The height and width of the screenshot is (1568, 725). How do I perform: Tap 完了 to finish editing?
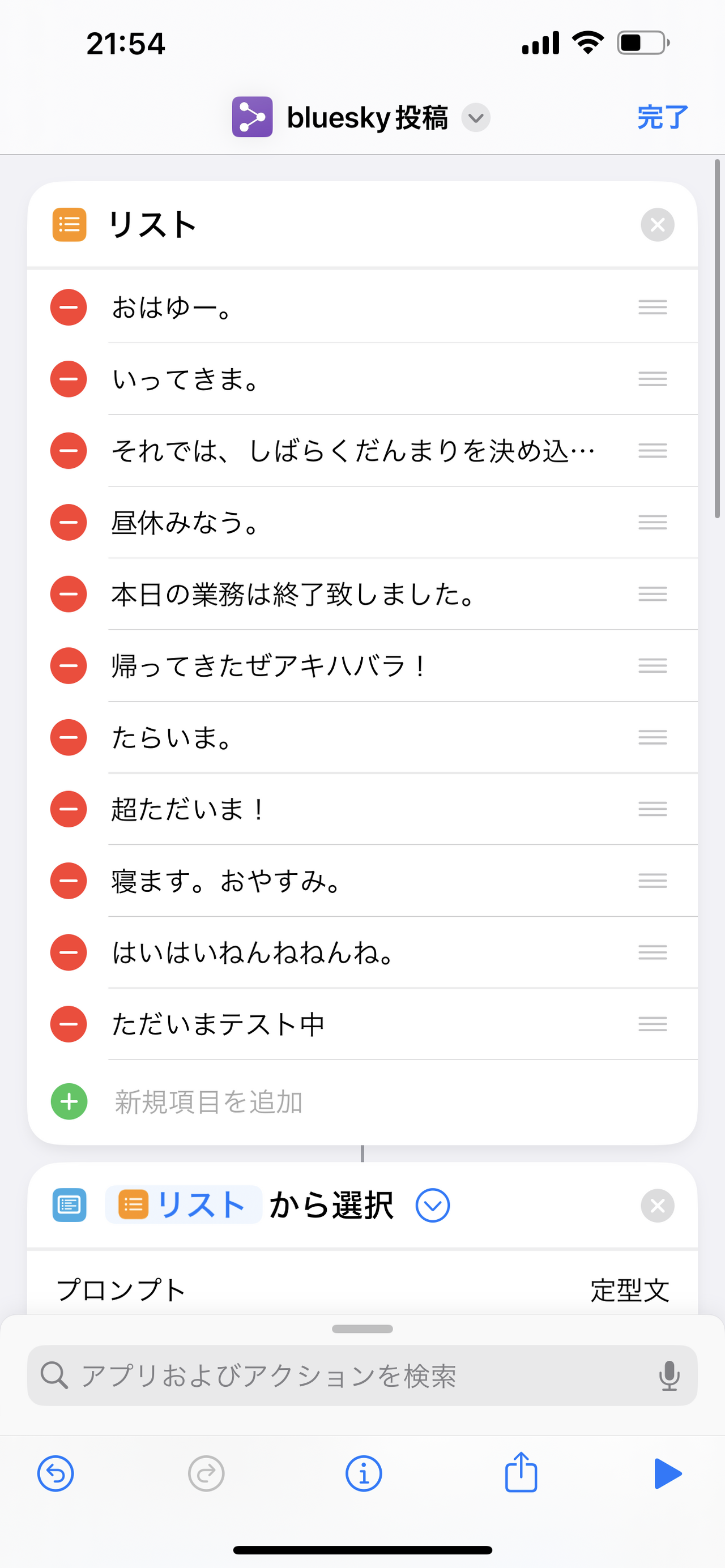click(x=661, y=117)
